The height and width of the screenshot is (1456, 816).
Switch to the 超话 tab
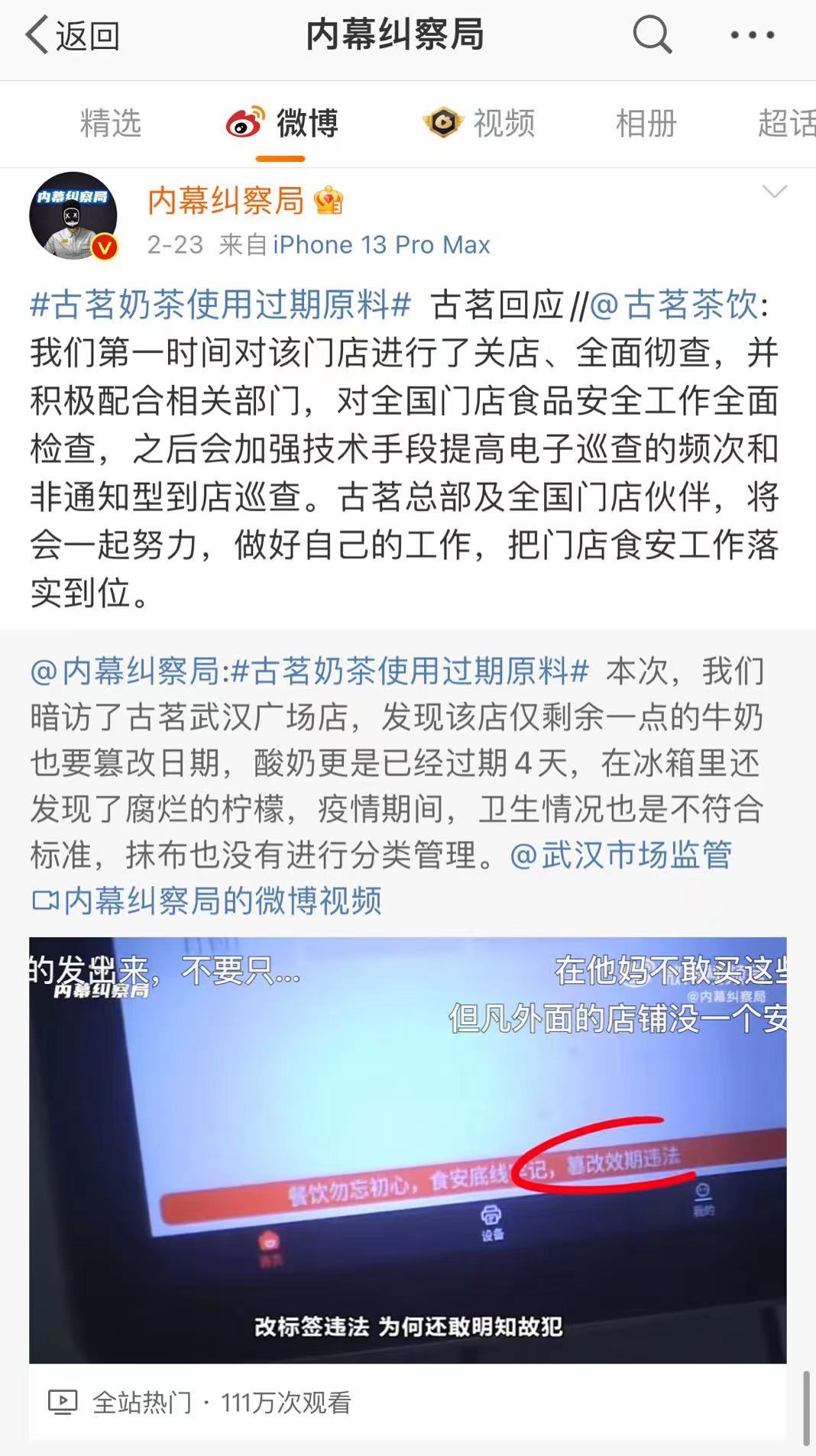(785, 123)
